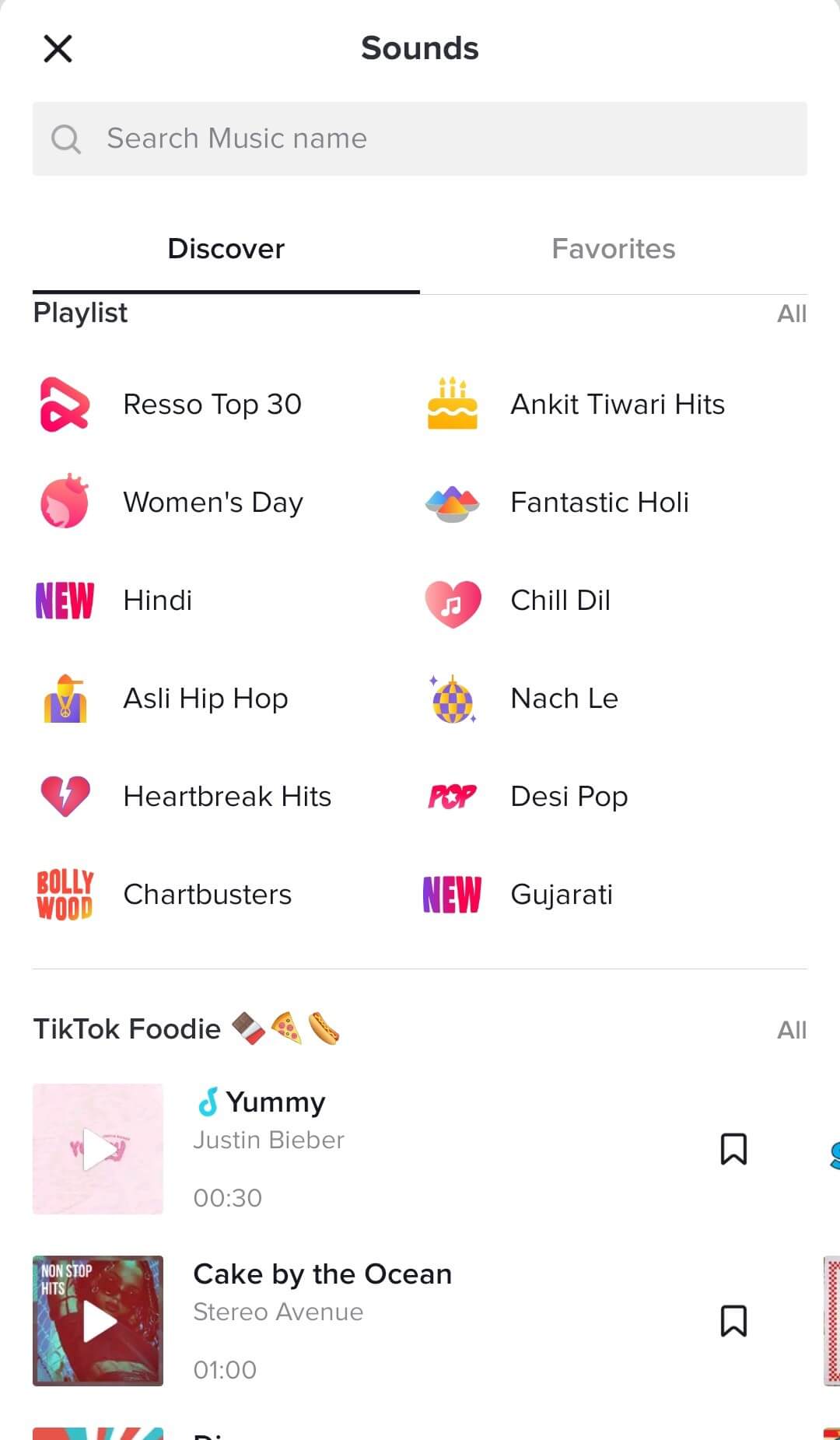The width and height of the screenshot is (840, 1440).
Task: Open the Heartbreak Hits playlist
Action: (227, 797)
